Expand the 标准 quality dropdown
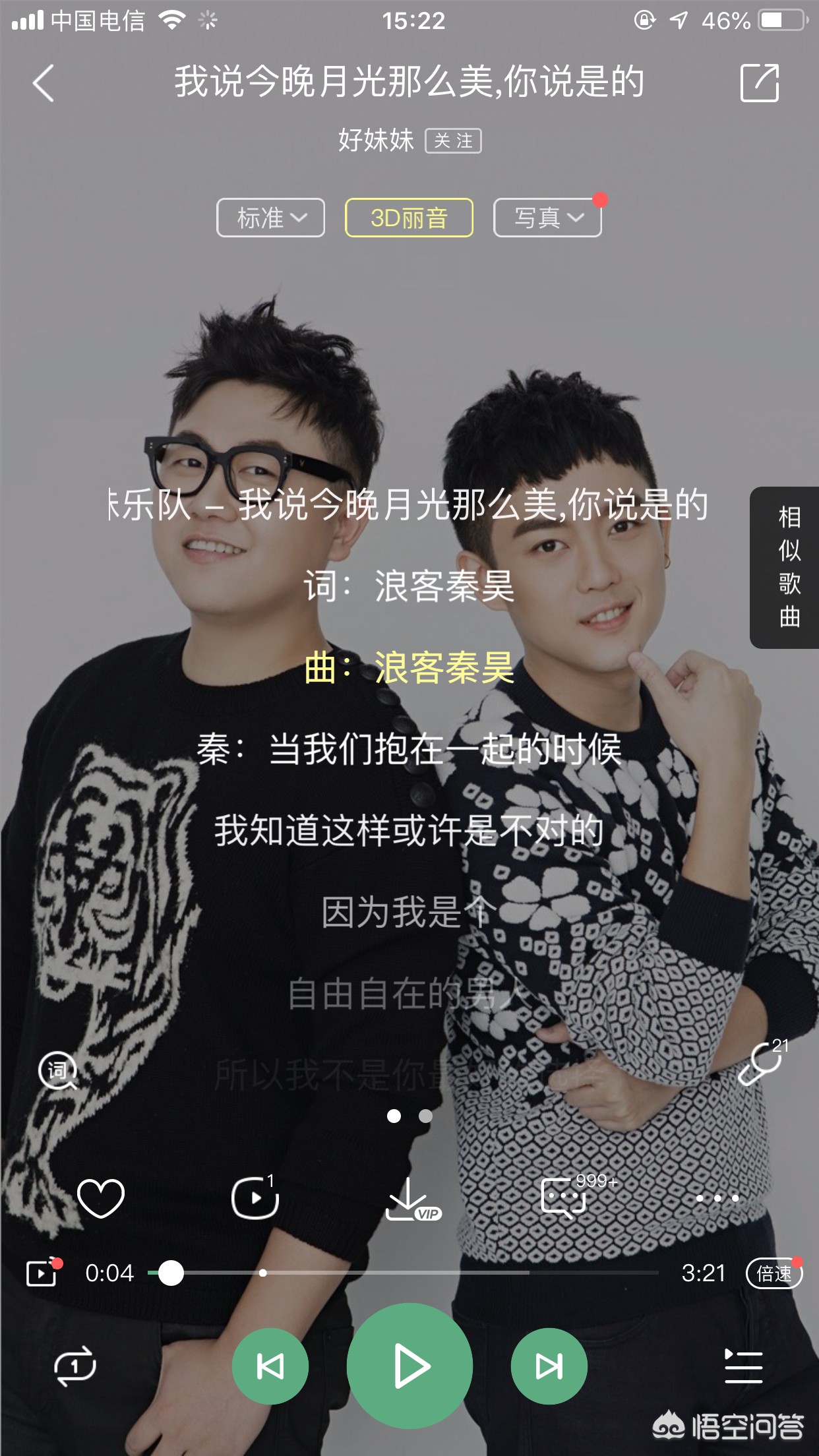The width and height of the screenshot is (819, 1456). pos(270,218)
